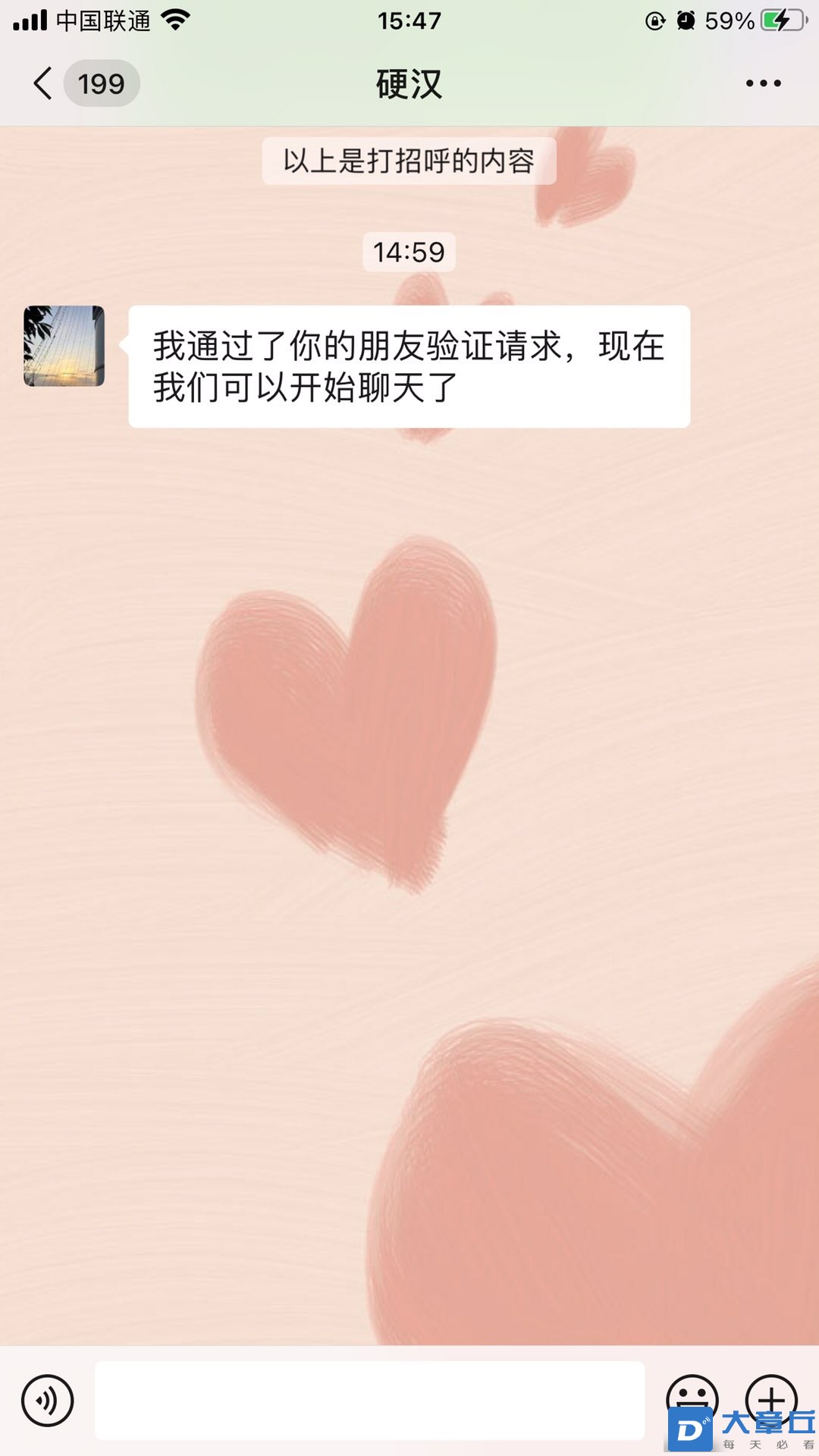819x1456 pixels.
Task: Open the emoji sticker panel
Action: tap(691, 1395)
